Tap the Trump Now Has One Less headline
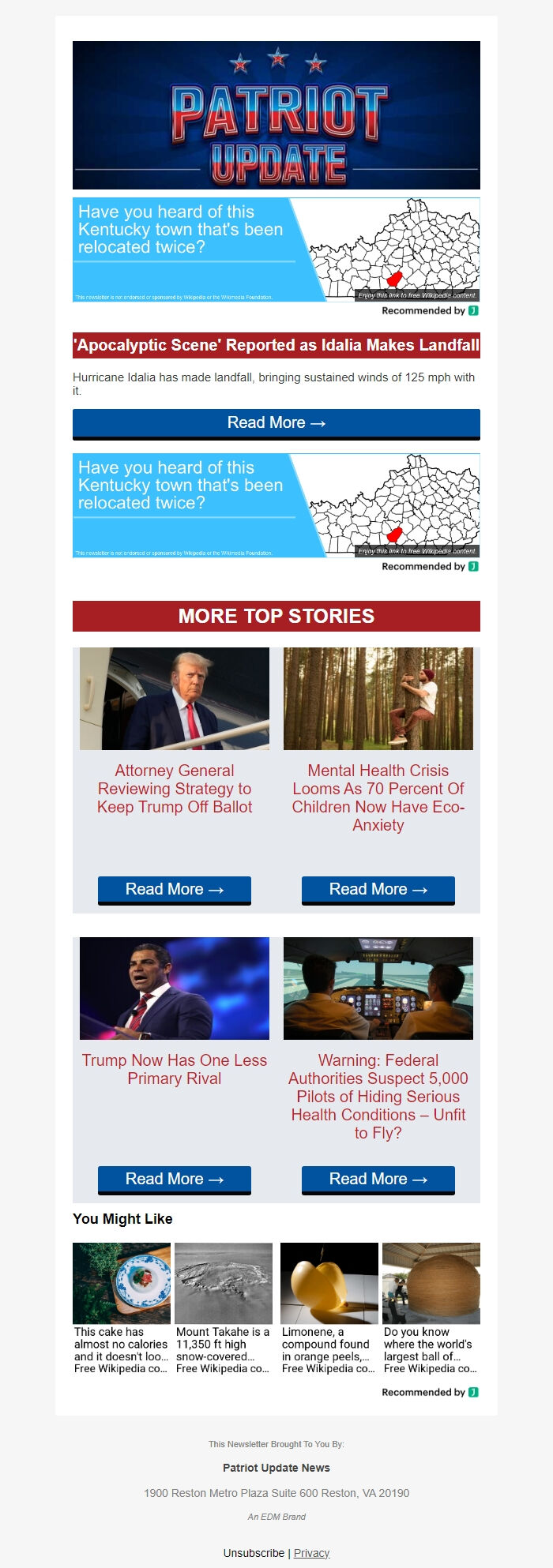 pyautogui.click(x=175, y=1070)
